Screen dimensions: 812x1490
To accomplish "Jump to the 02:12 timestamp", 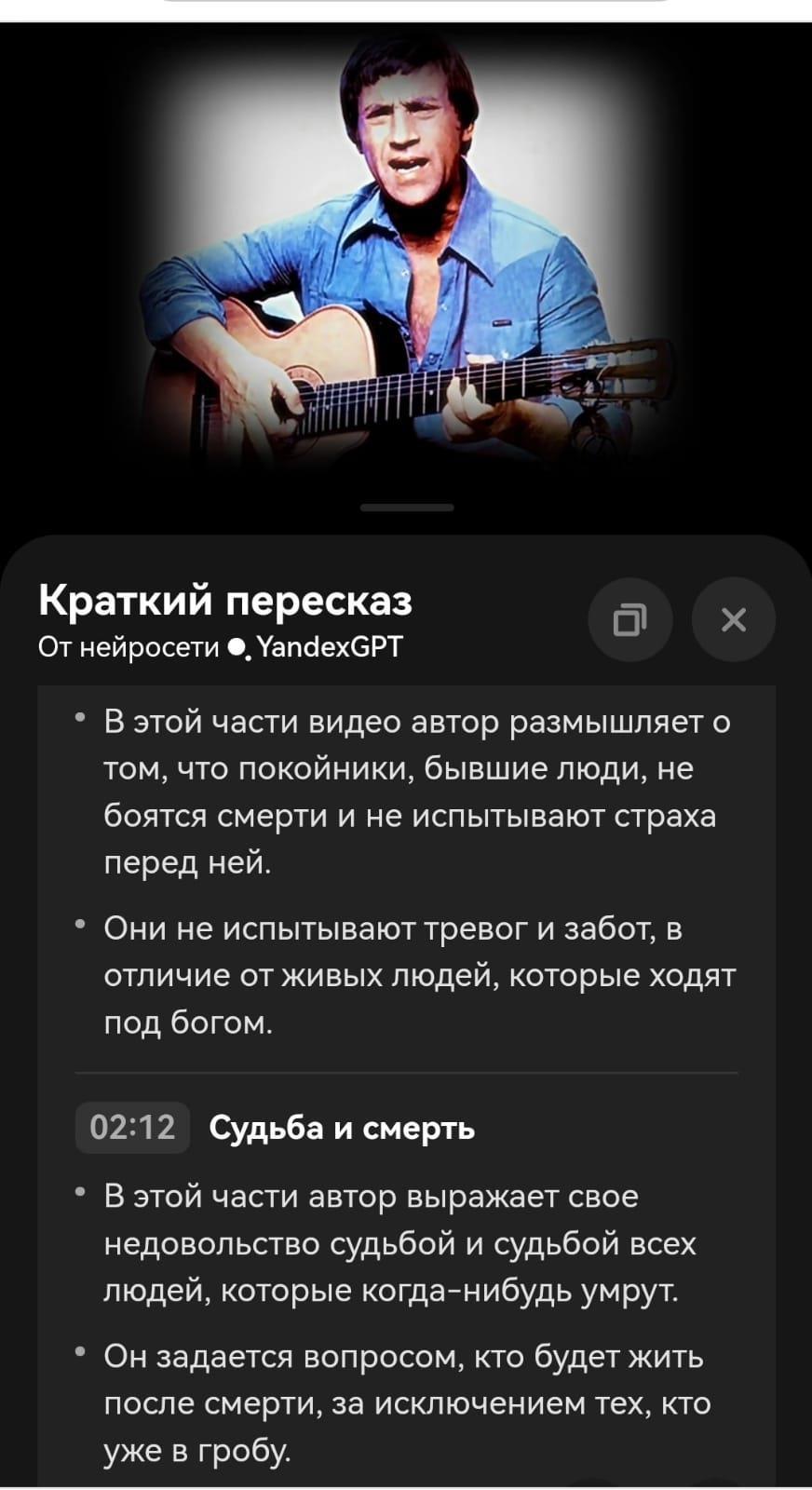I will (x=132, y=1128).
